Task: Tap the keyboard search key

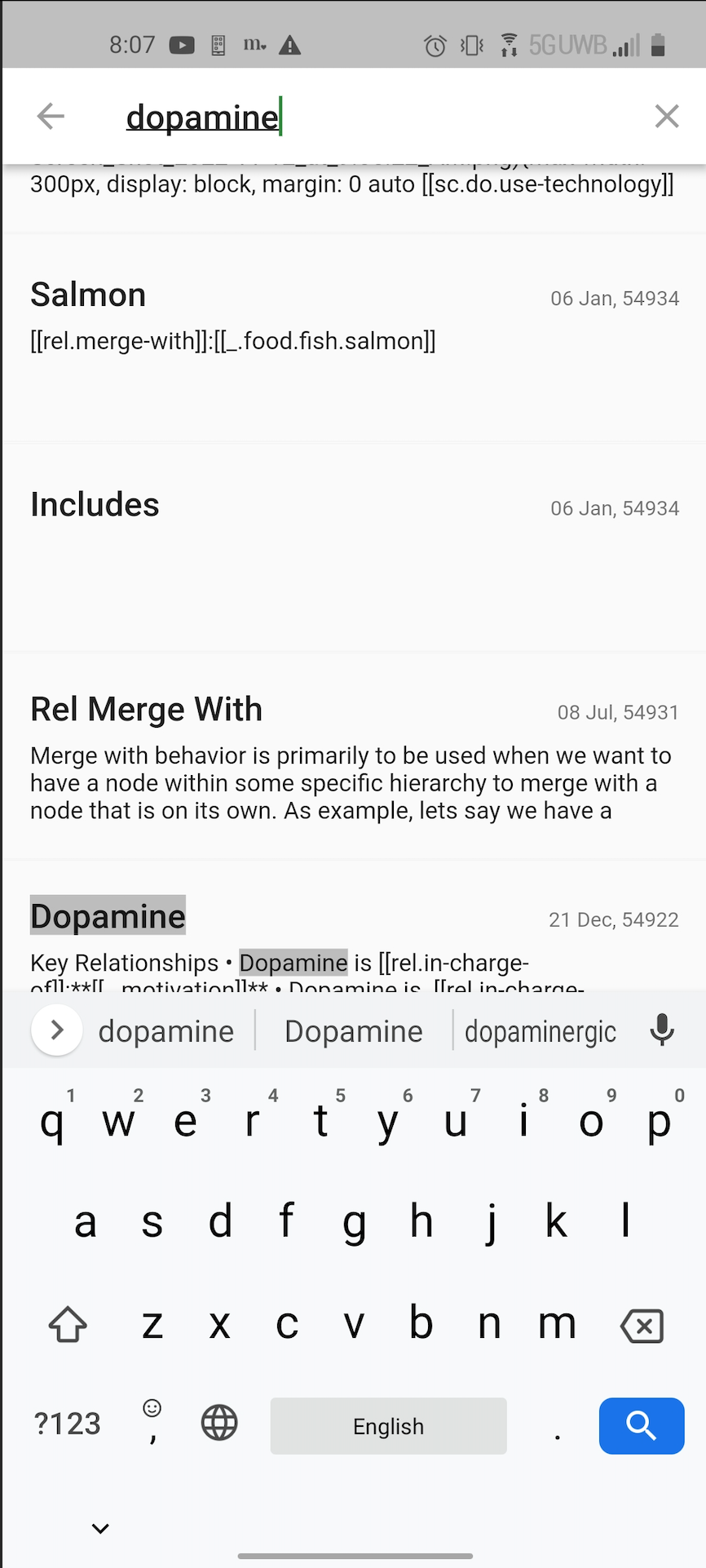Action: [x=641, y=1426]
